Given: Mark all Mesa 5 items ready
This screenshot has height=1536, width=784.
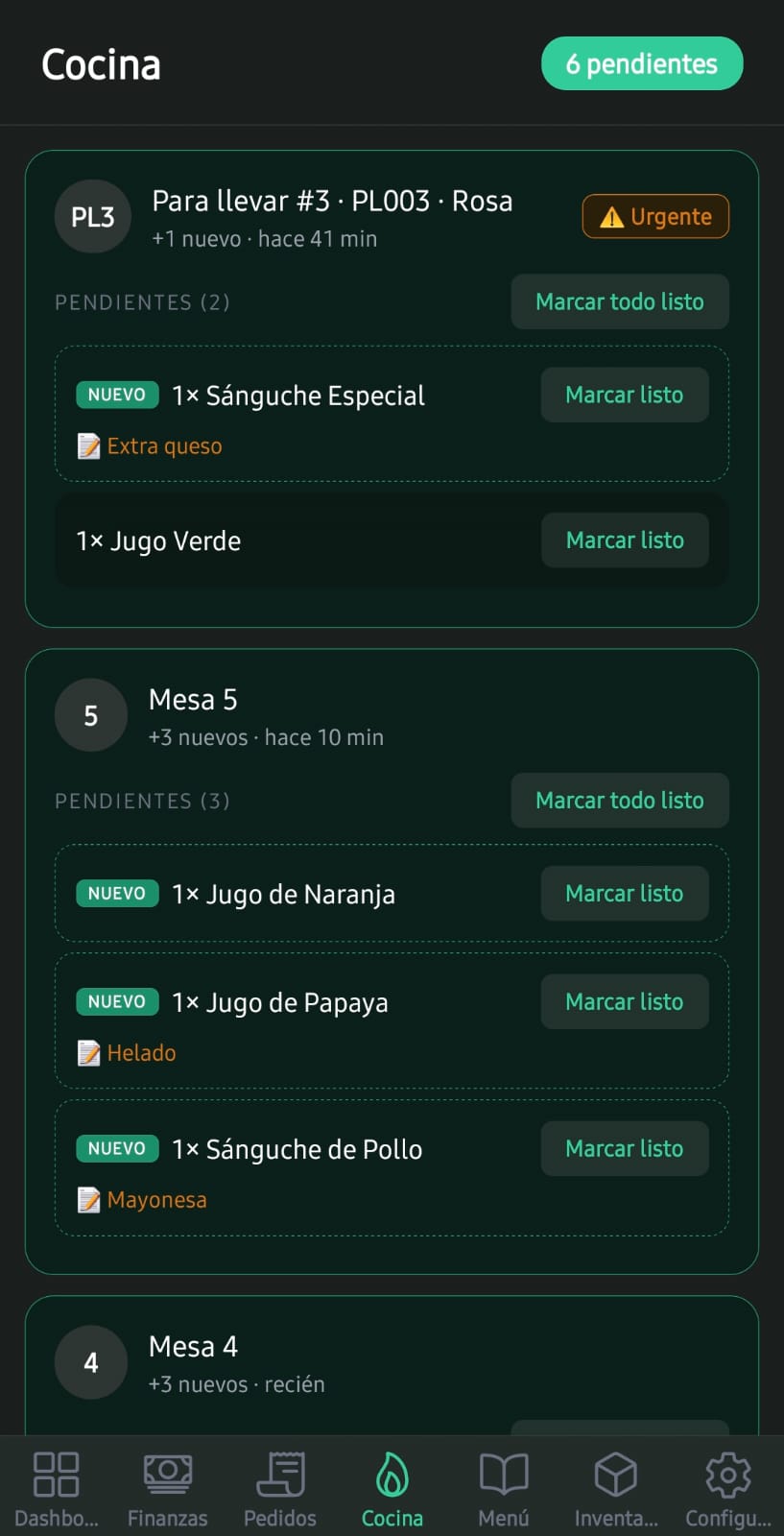Looking at the screenshot, I should coord(620,801).
